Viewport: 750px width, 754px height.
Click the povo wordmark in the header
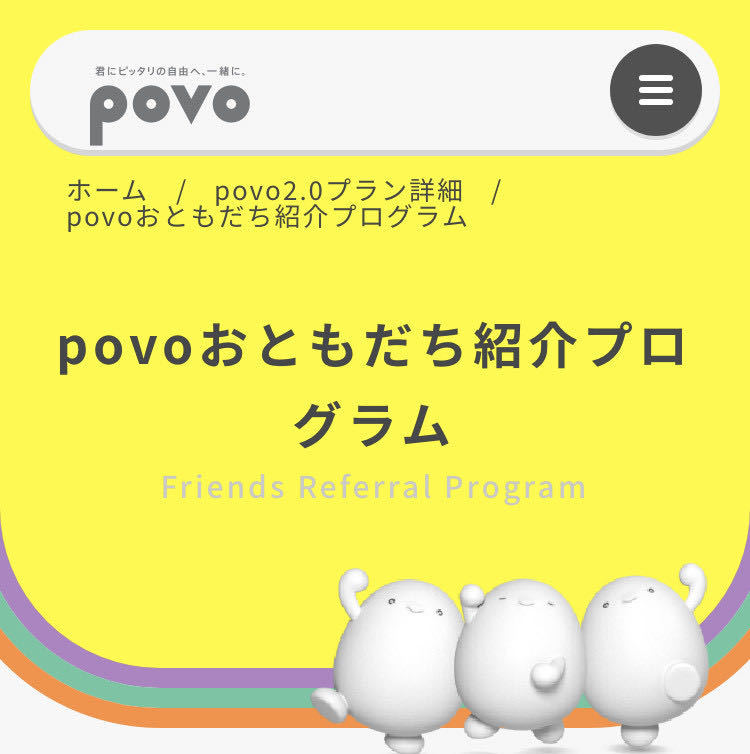click(x=170, y=104)
